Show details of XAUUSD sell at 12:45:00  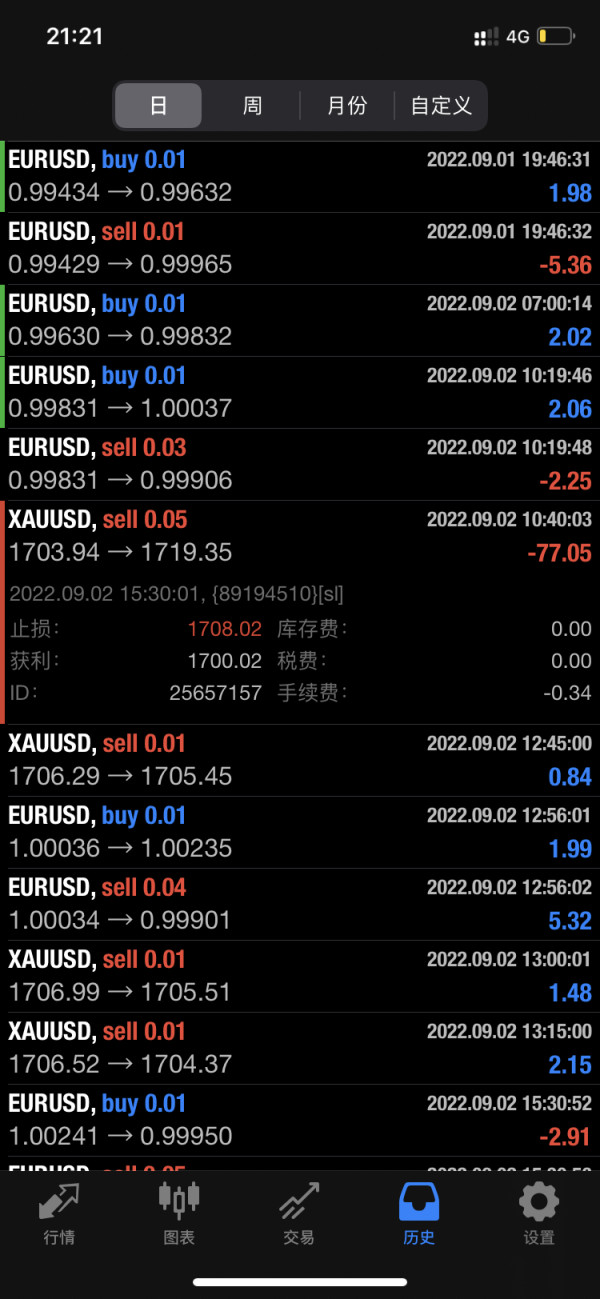tap(300, 760)
